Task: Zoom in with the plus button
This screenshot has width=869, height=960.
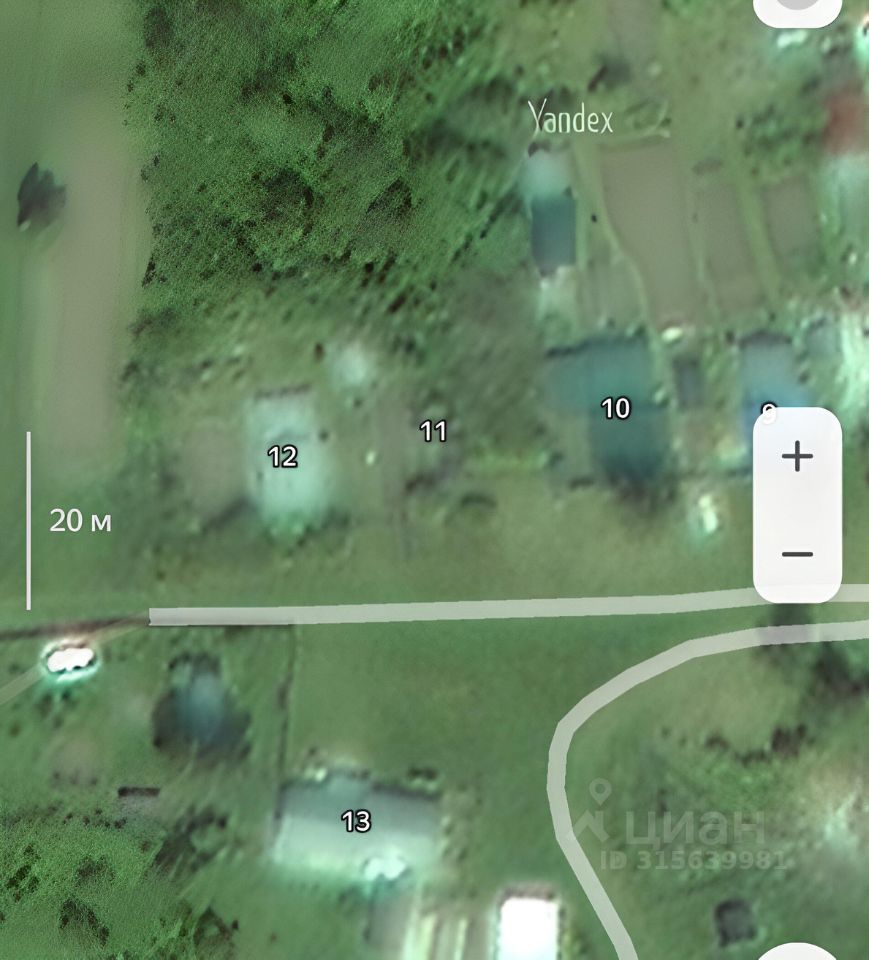Action: tap(797, 458)
